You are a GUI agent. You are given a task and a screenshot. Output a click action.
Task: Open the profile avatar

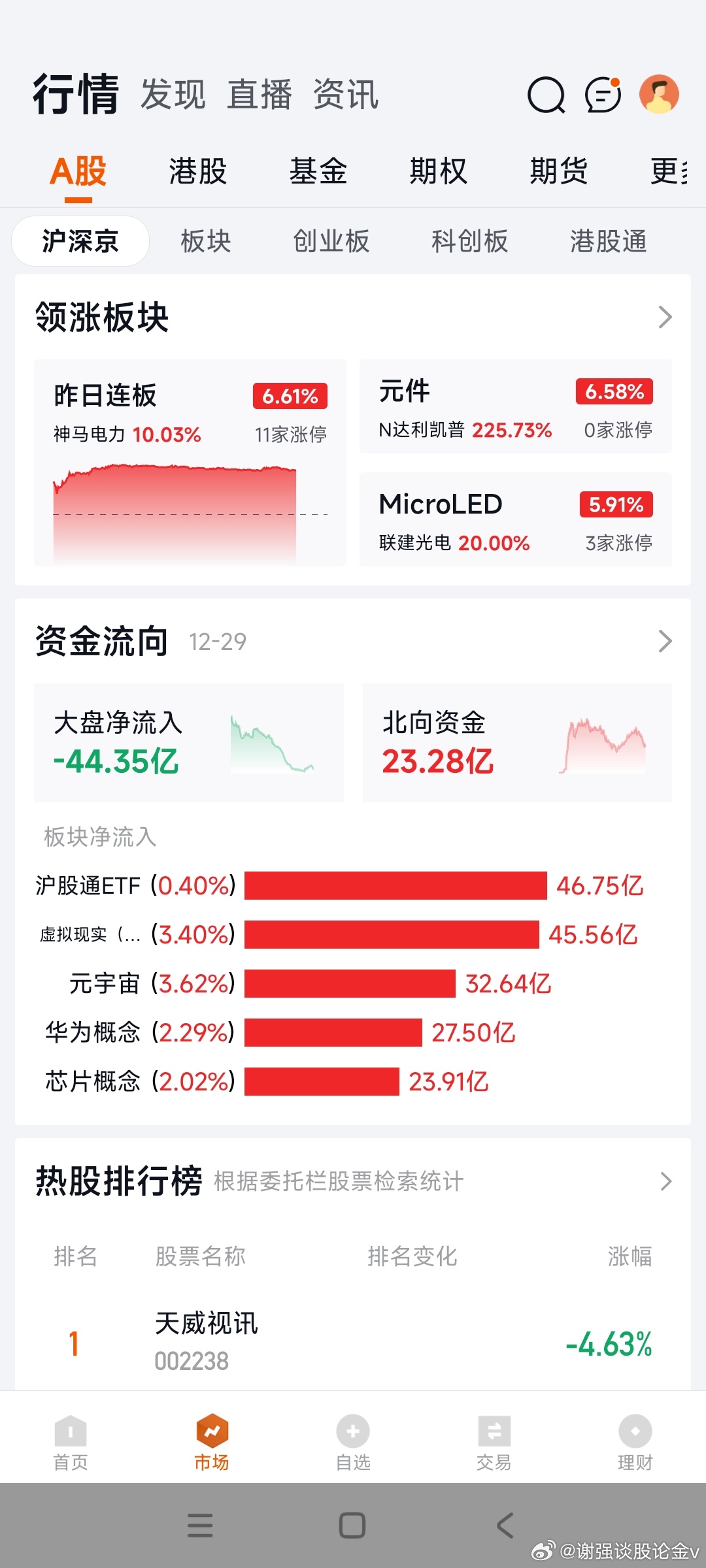(659, 94)
